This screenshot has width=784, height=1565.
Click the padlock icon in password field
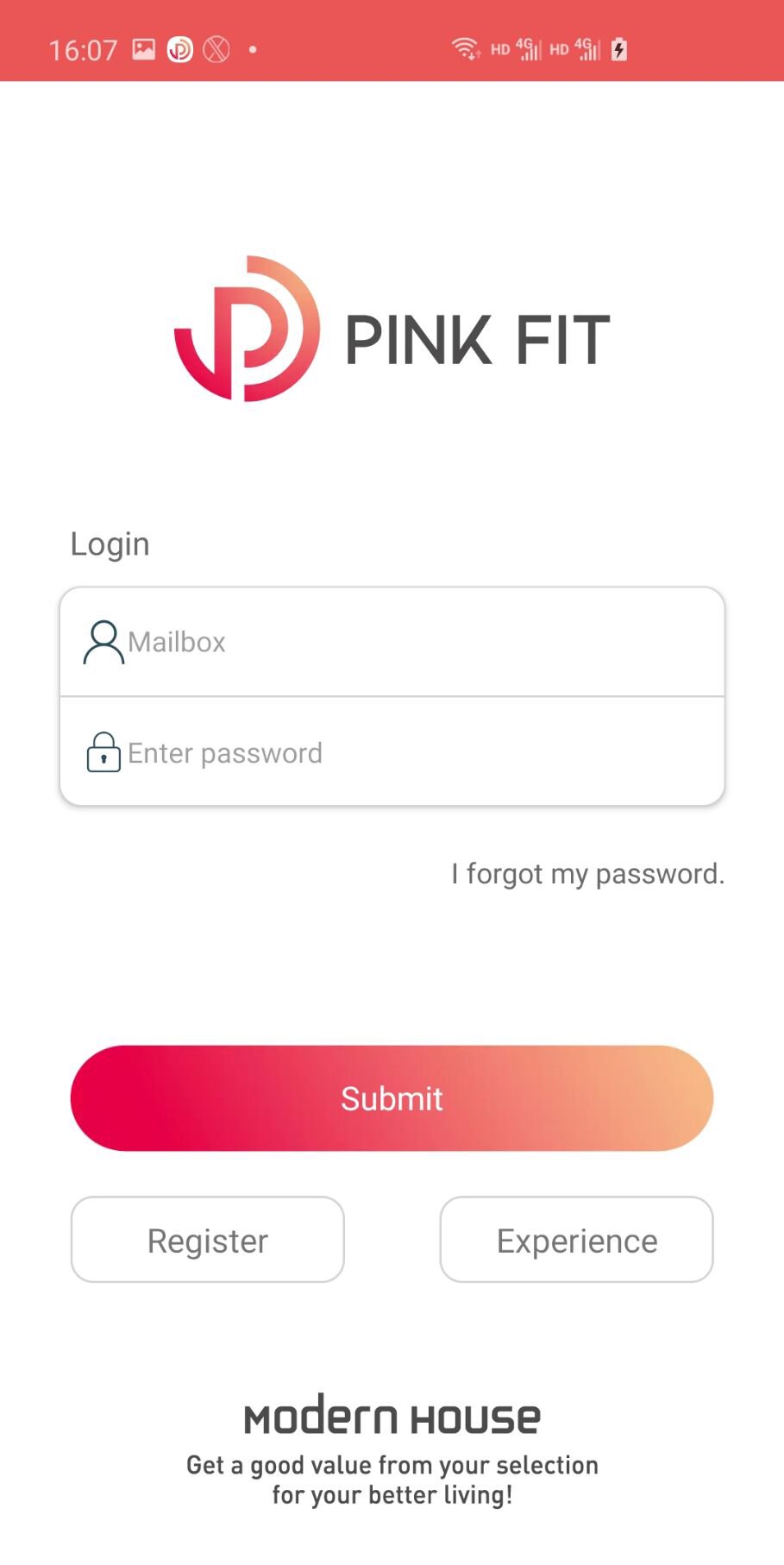pos(103,752)
